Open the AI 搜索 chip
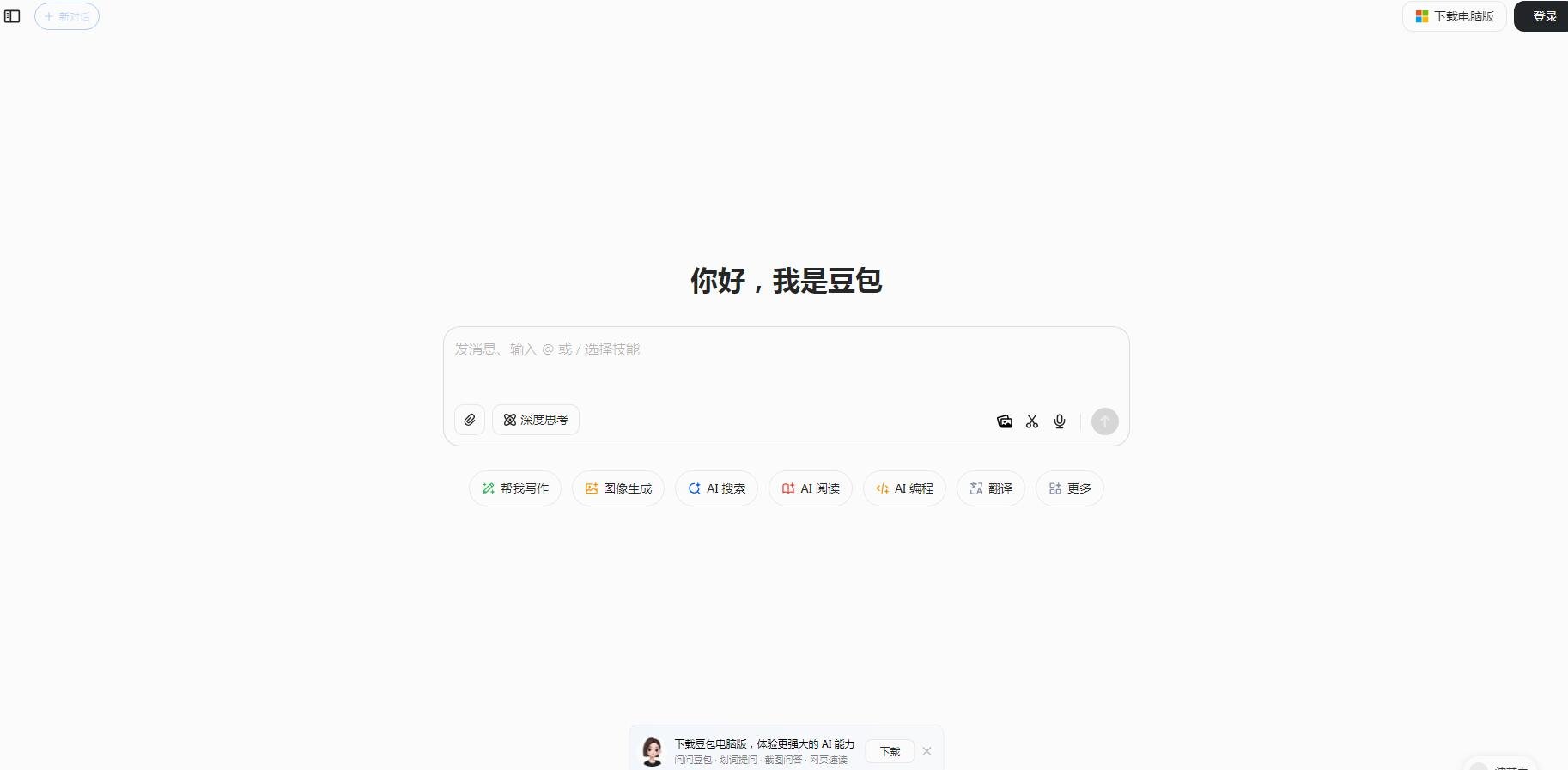The image size is (1568, 770). 716,488
